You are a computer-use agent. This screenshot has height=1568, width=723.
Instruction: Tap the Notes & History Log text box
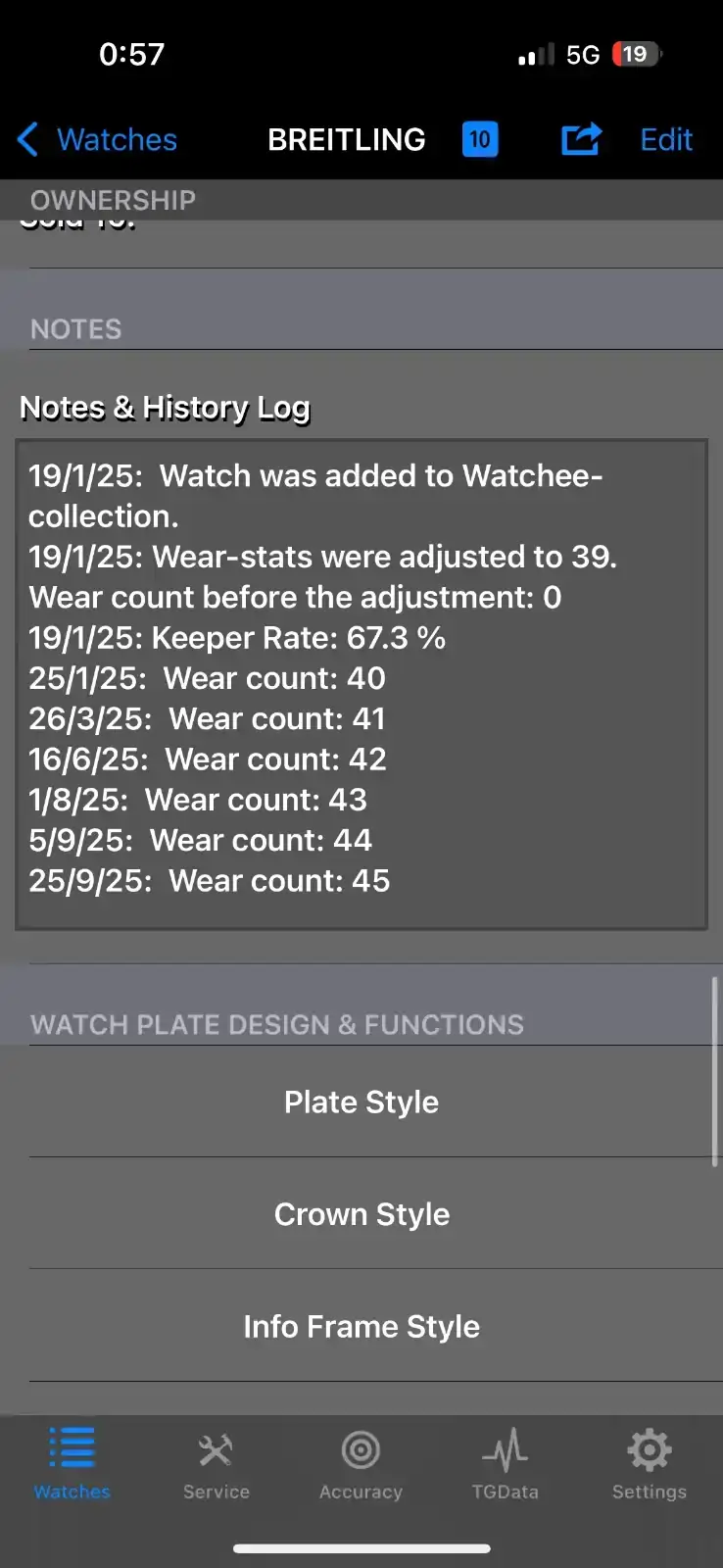click(x=361, y=683)
